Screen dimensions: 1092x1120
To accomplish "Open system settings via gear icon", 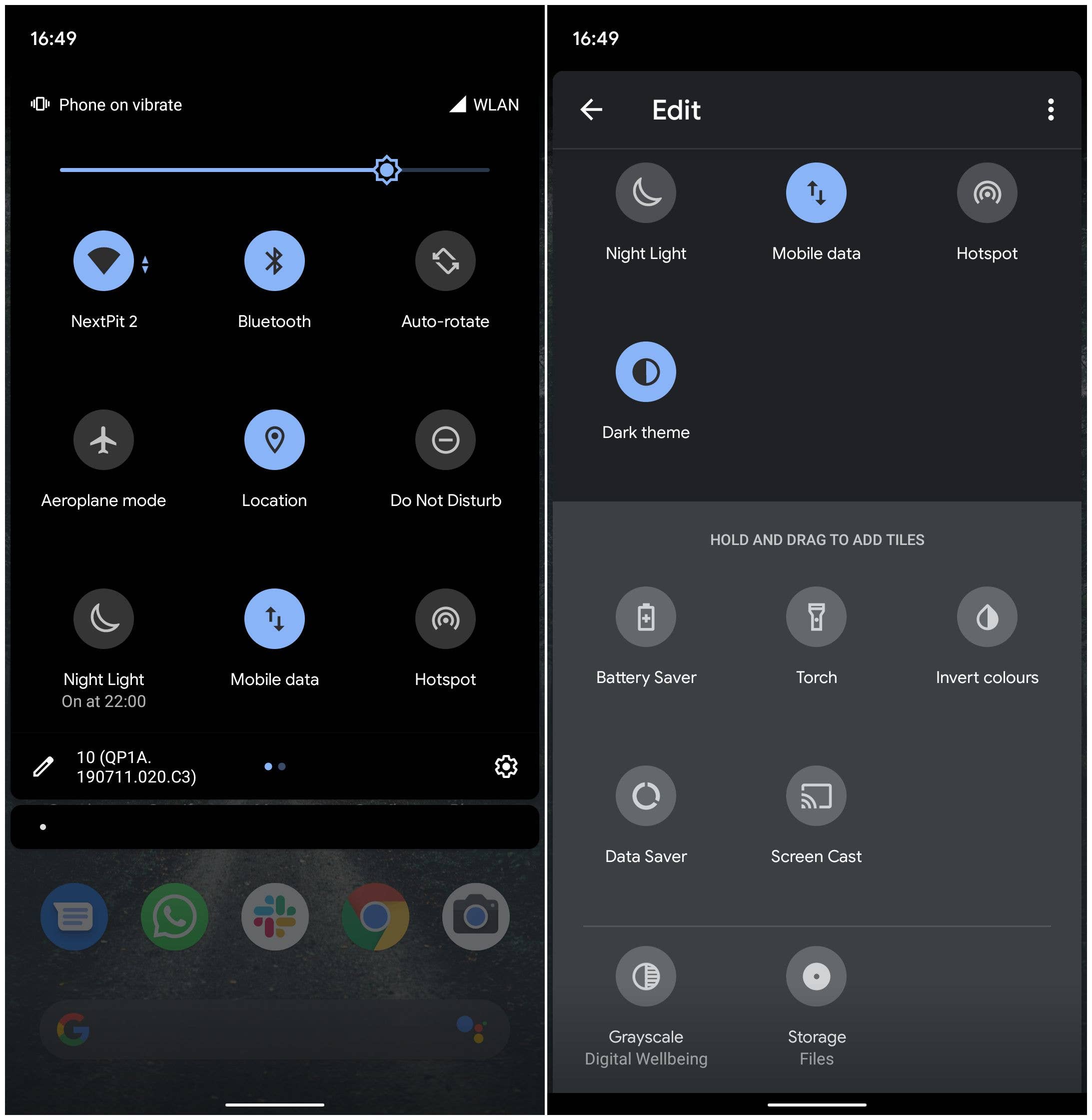I will click(506, 766).
